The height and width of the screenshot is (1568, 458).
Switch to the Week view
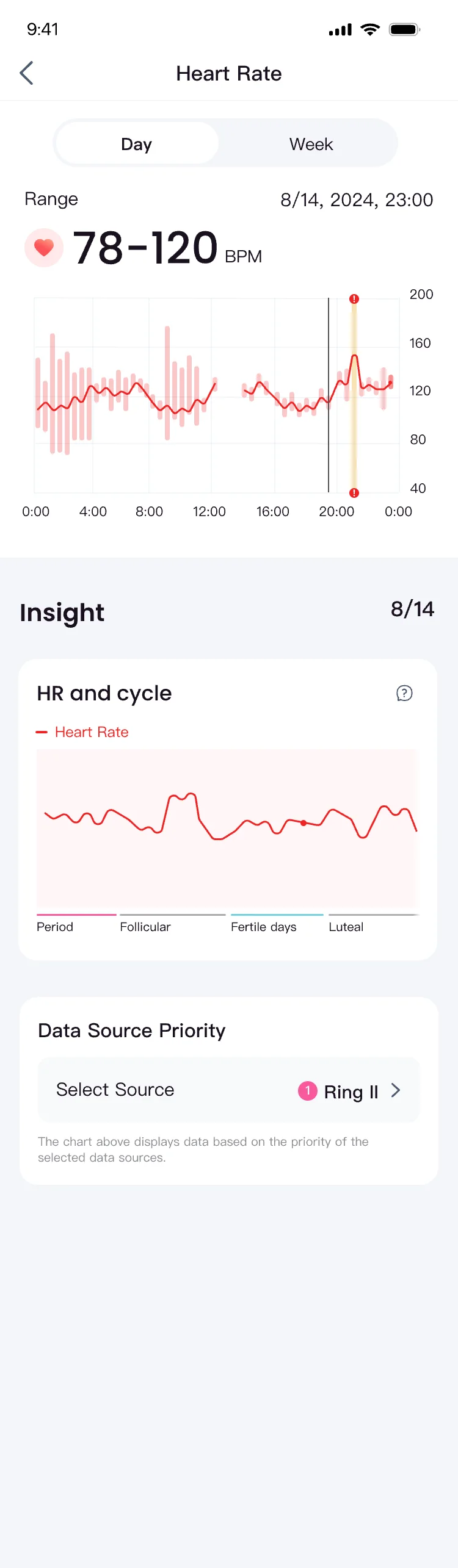pyautogui.click(x=311, y=144)
